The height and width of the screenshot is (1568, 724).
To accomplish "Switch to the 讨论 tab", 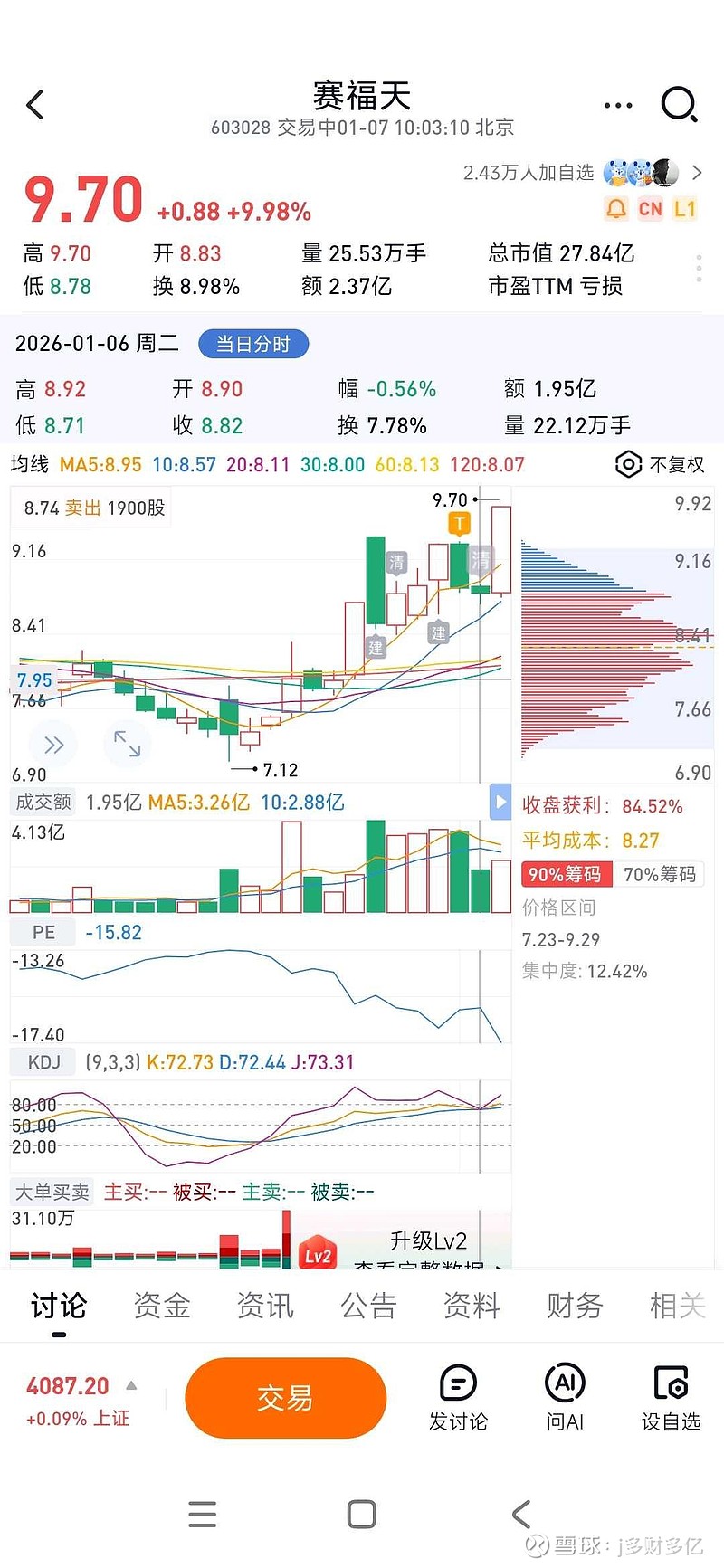I will pyautogui.click(x=59, y=1306).
